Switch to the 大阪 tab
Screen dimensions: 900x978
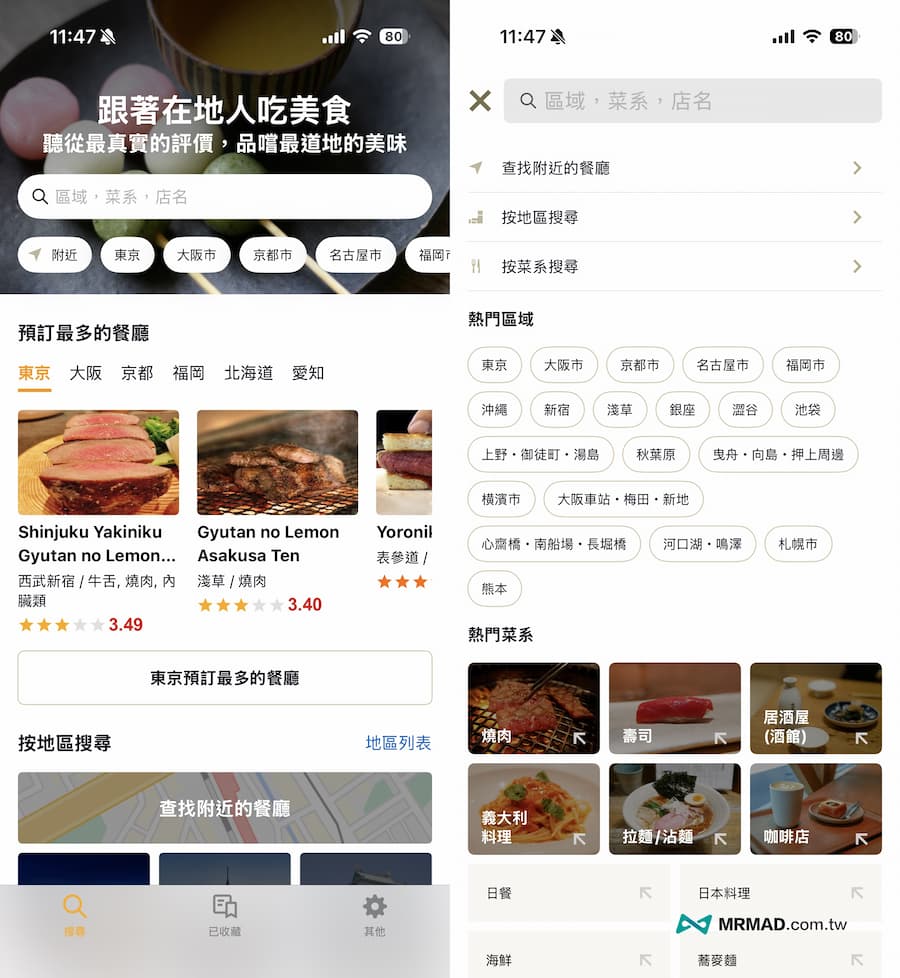(85, 372)
